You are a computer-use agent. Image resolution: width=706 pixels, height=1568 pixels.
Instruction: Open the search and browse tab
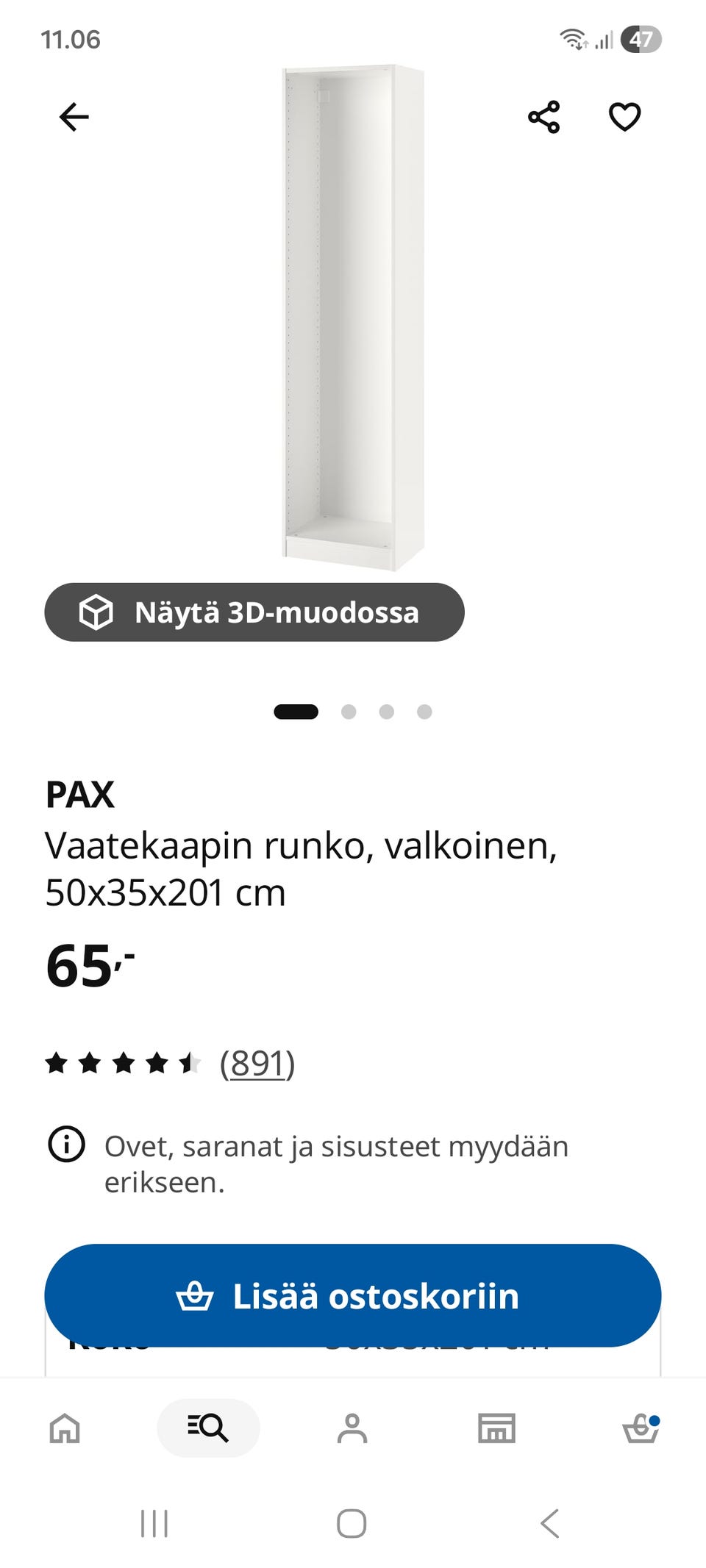click(208, 1428)
